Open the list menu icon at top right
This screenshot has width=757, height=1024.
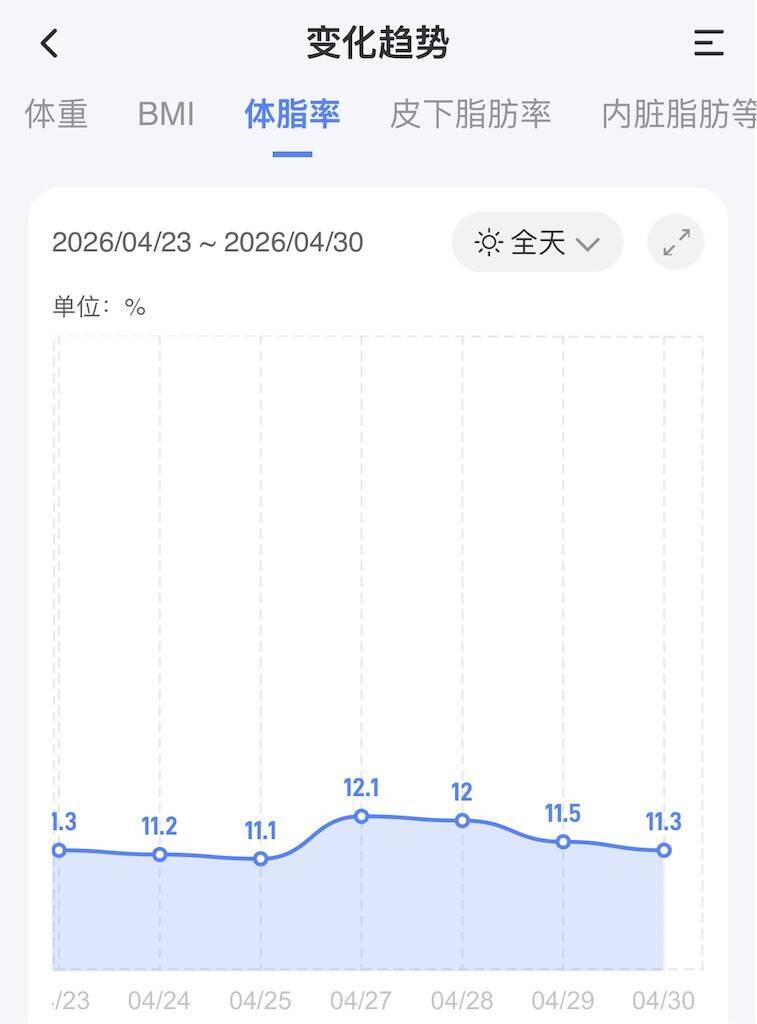tap(708, 43)
